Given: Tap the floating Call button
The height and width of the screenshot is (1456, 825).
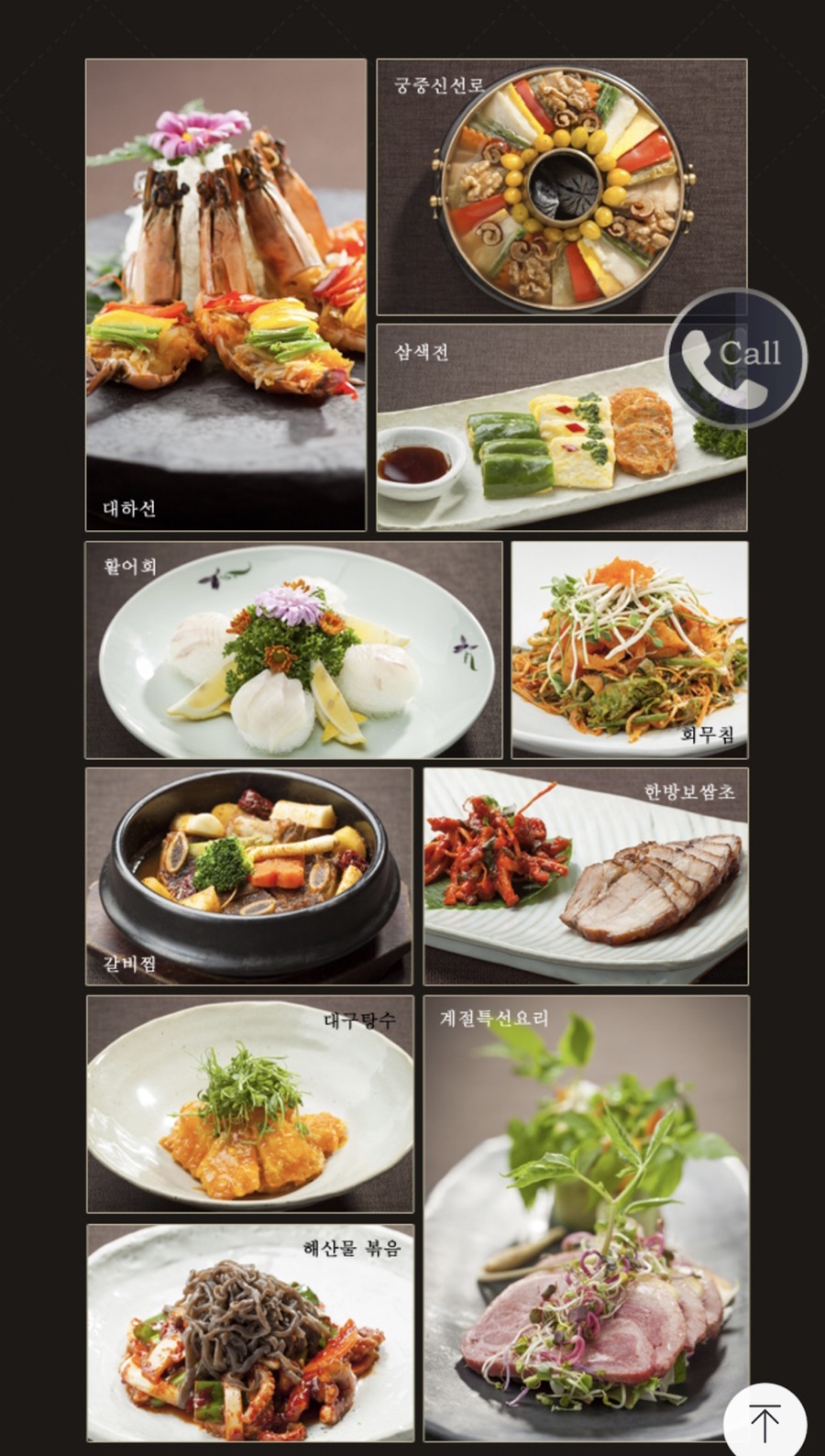Looking at the screenshot, I should (735, 358).
